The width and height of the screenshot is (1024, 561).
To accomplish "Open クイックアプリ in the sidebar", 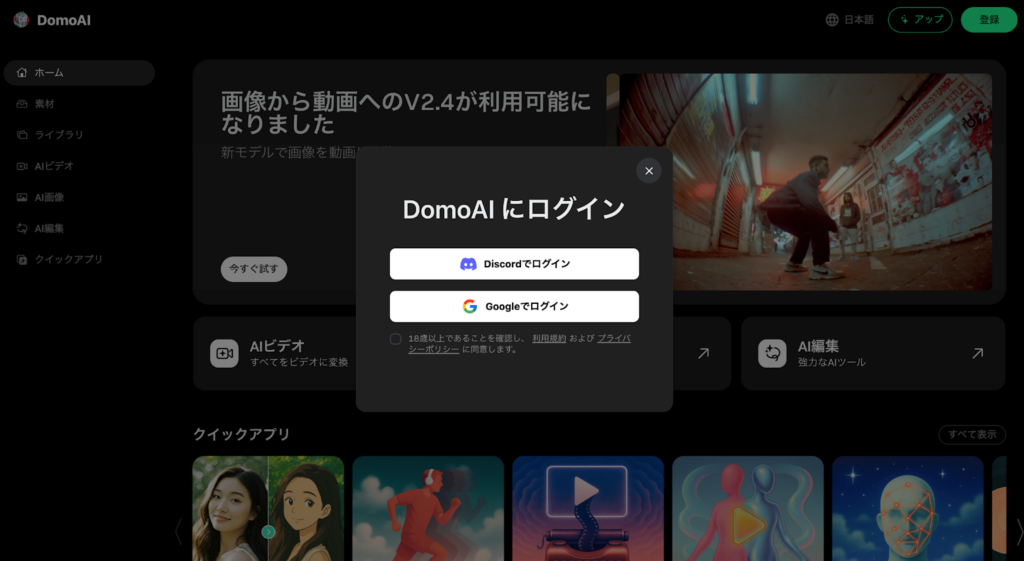I will 68,259.
